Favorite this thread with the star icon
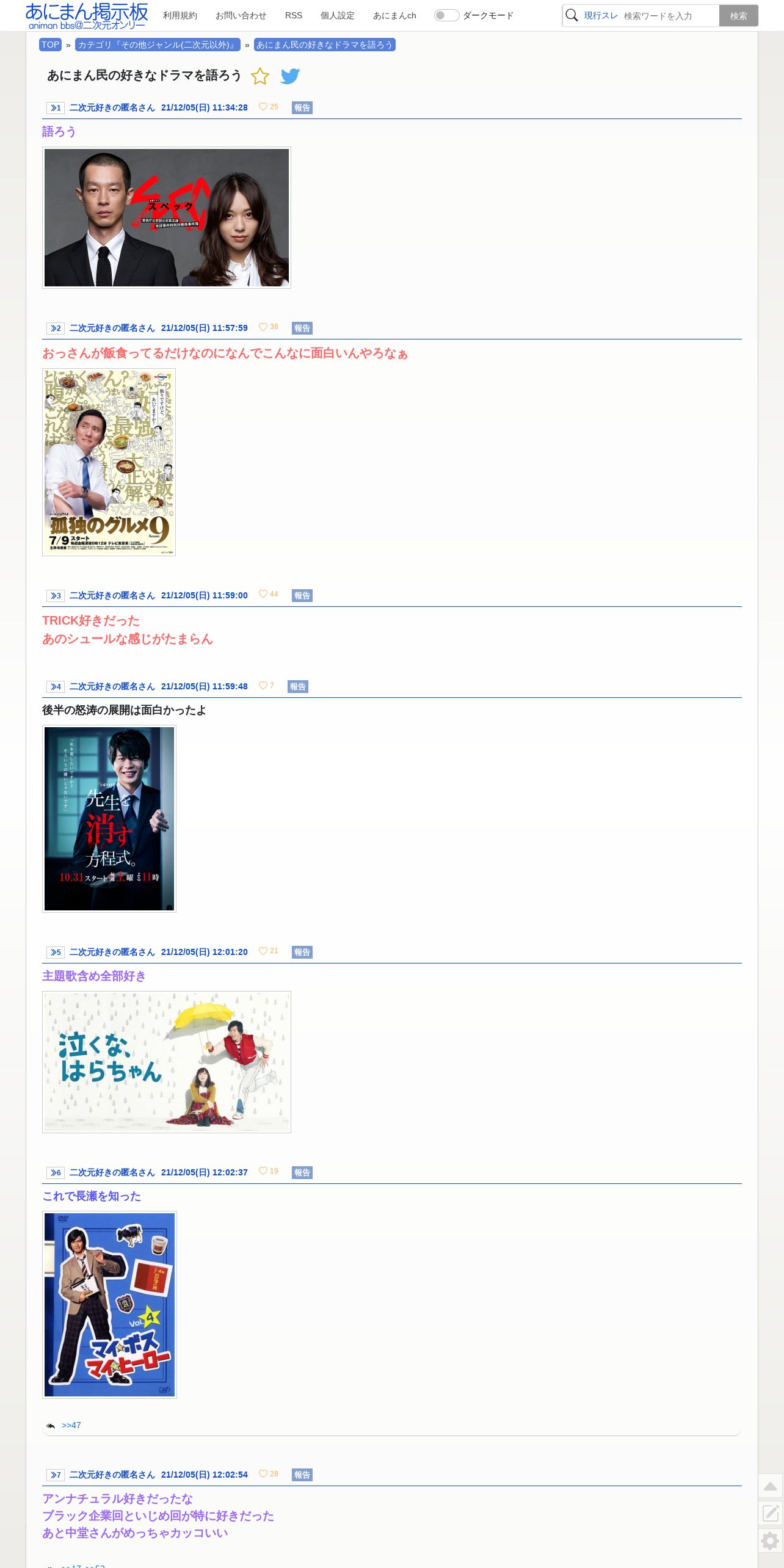Viewport: 784px width, 1568px height. click(x=260, y=76)
